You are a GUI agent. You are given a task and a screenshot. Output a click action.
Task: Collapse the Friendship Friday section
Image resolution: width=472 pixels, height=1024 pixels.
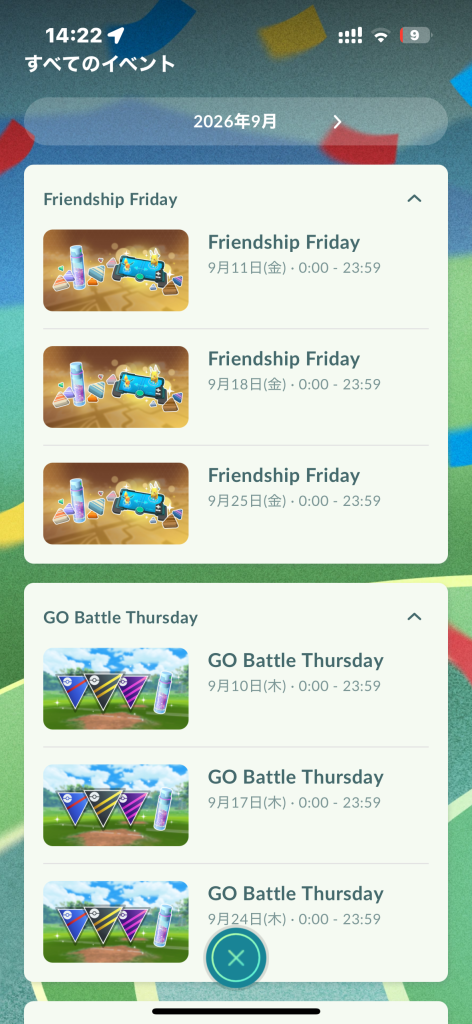[x=414, y=199]
